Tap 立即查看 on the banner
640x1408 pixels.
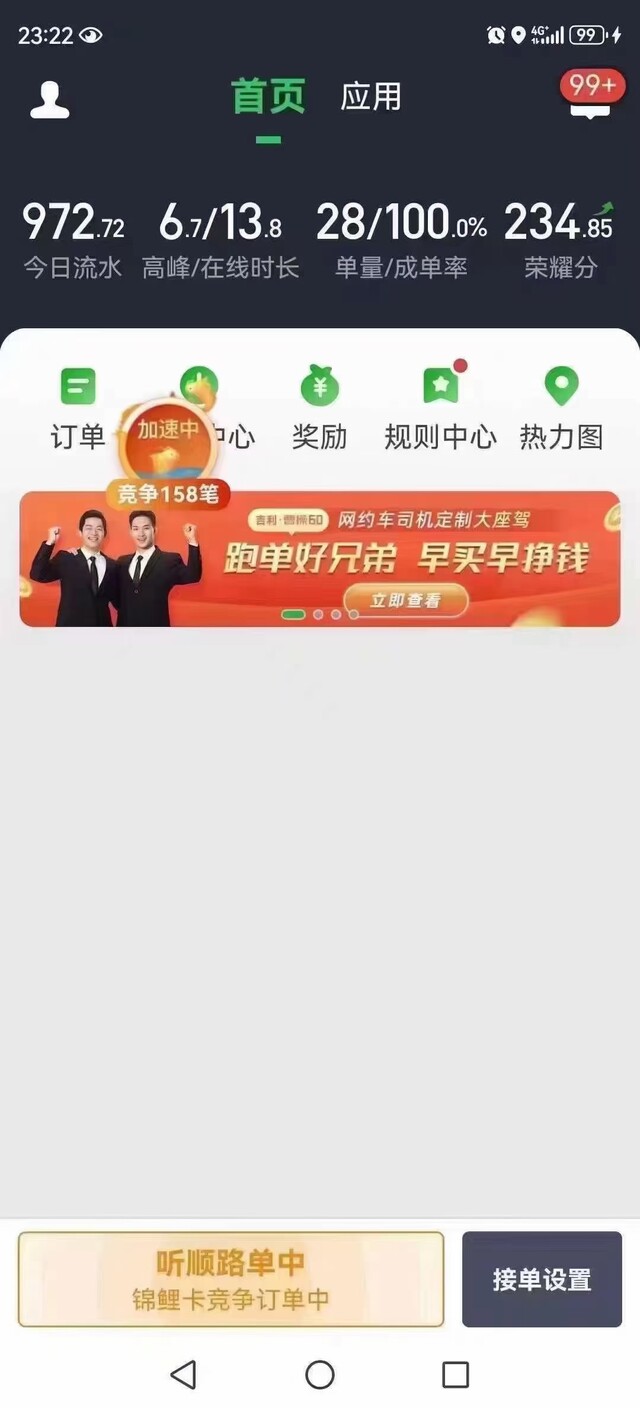[x=404, y=600]
